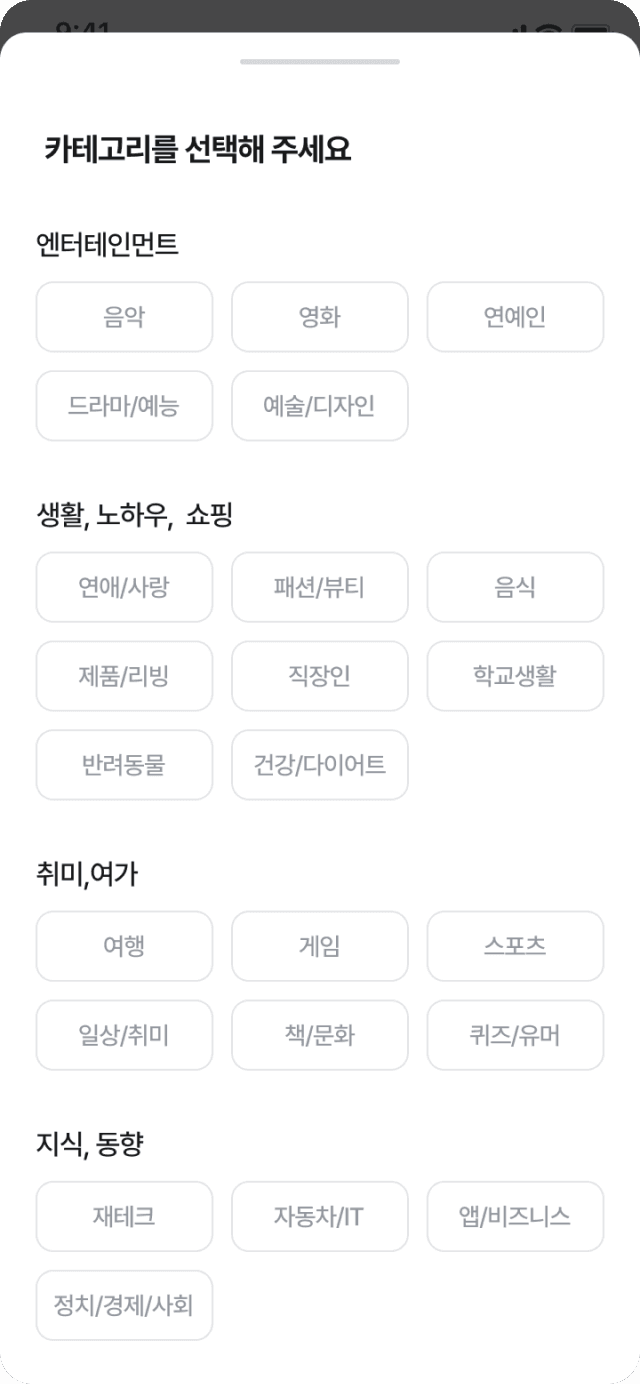Choose the 재테크 category
640x1384 pixels.
(x=124, y=1216)
